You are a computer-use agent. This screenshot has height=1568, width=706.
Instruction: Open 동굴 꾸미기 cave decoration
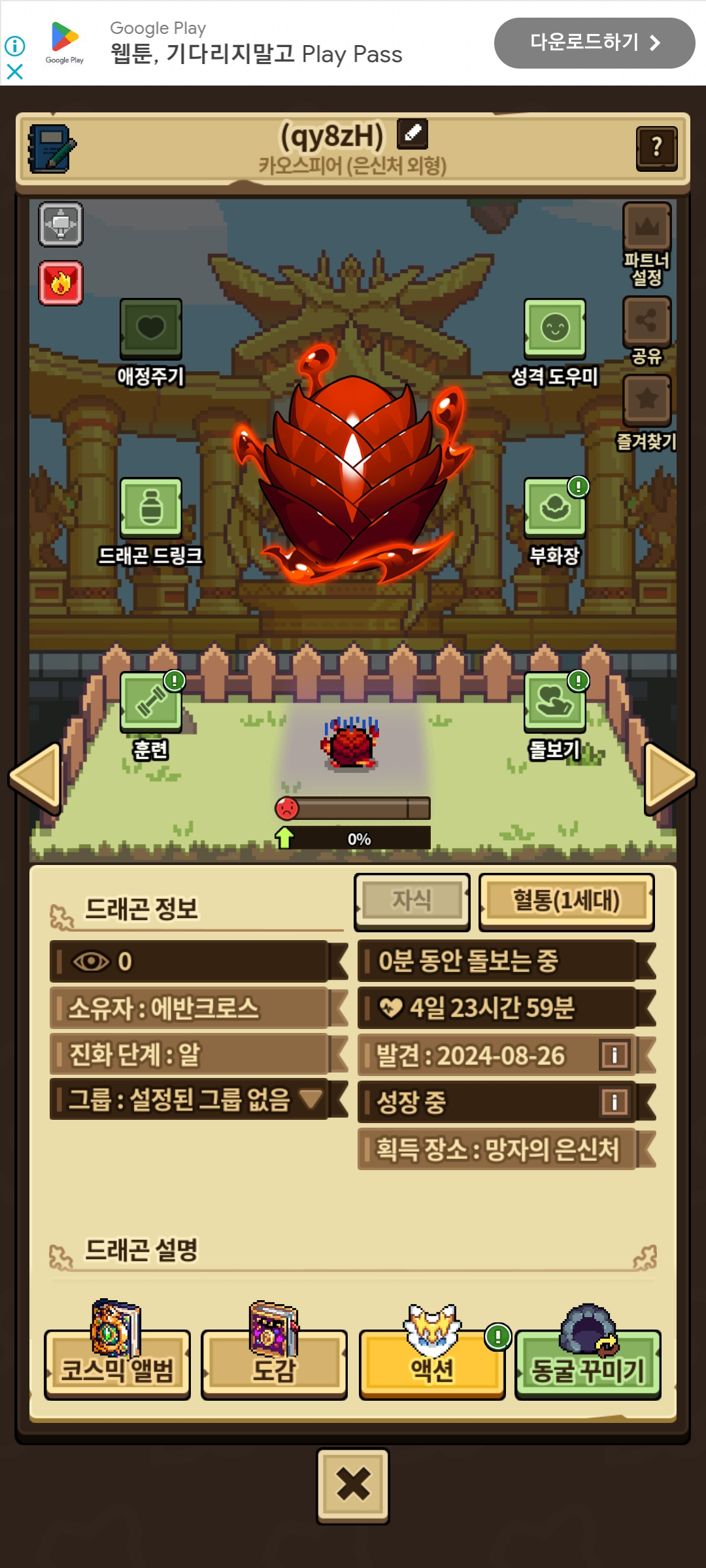coord(587,1364)
